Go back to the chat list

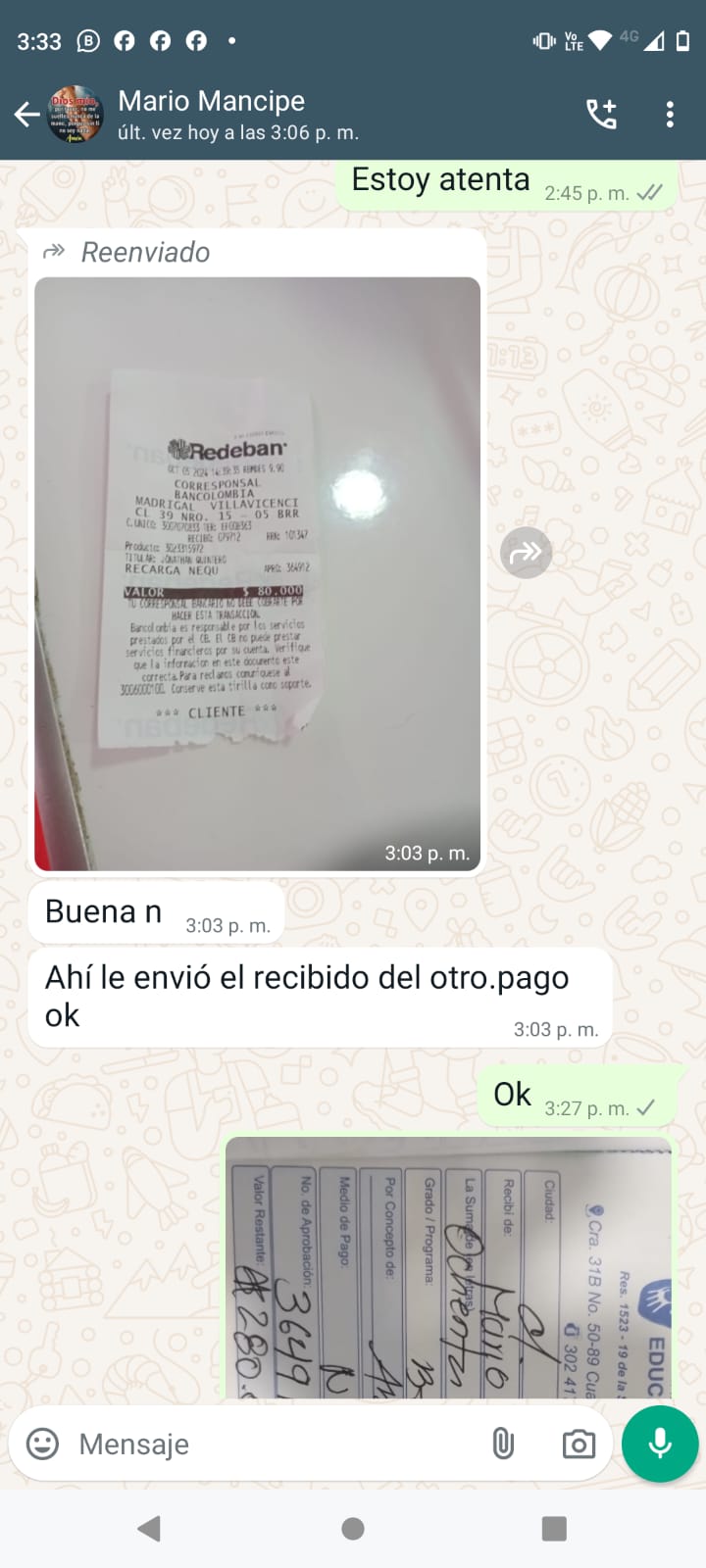point(27,115)
